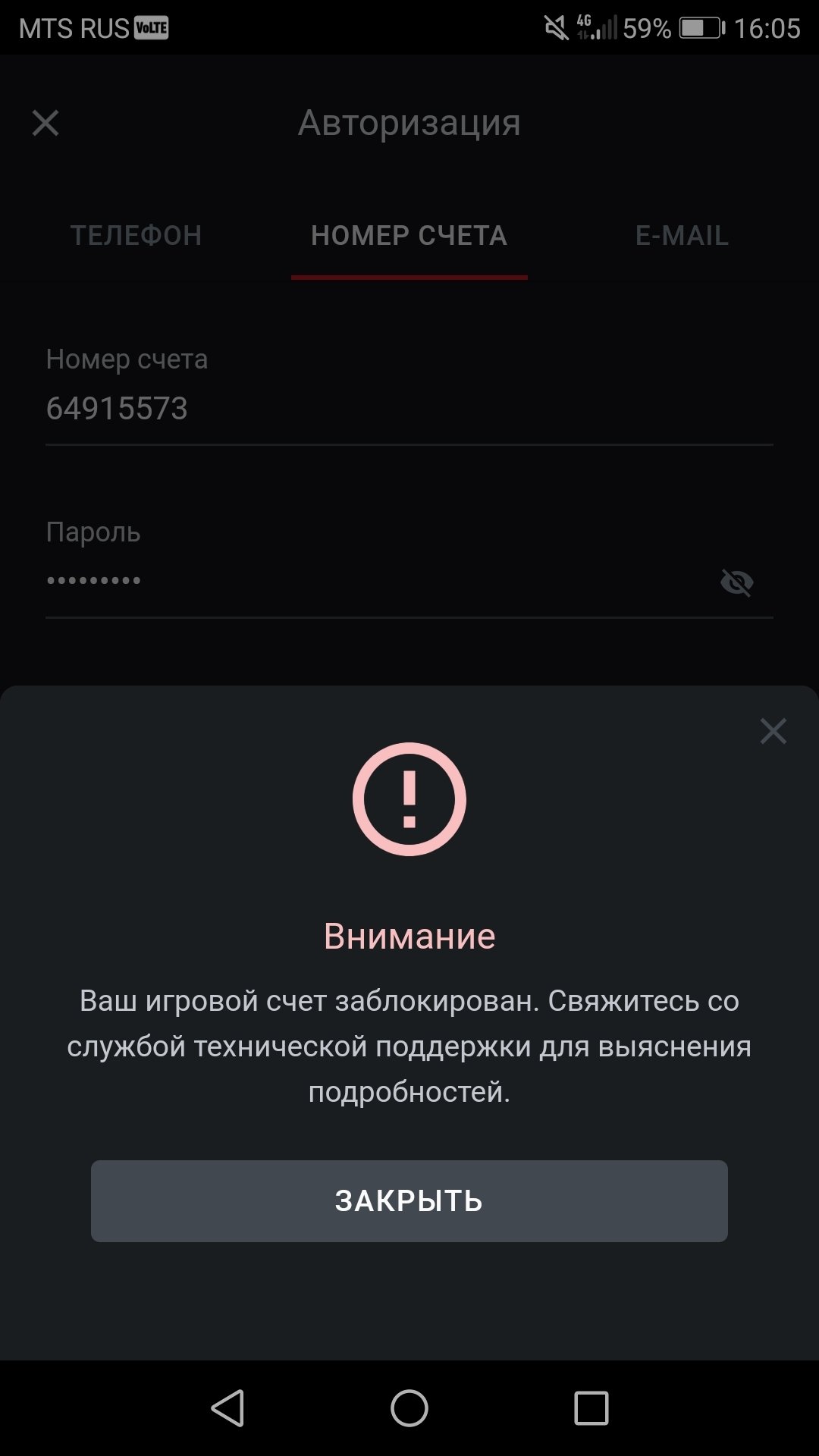This screenshot has width=819, height=1456.
Task: Go to the home screen
Action: (x=409, y=1408)
